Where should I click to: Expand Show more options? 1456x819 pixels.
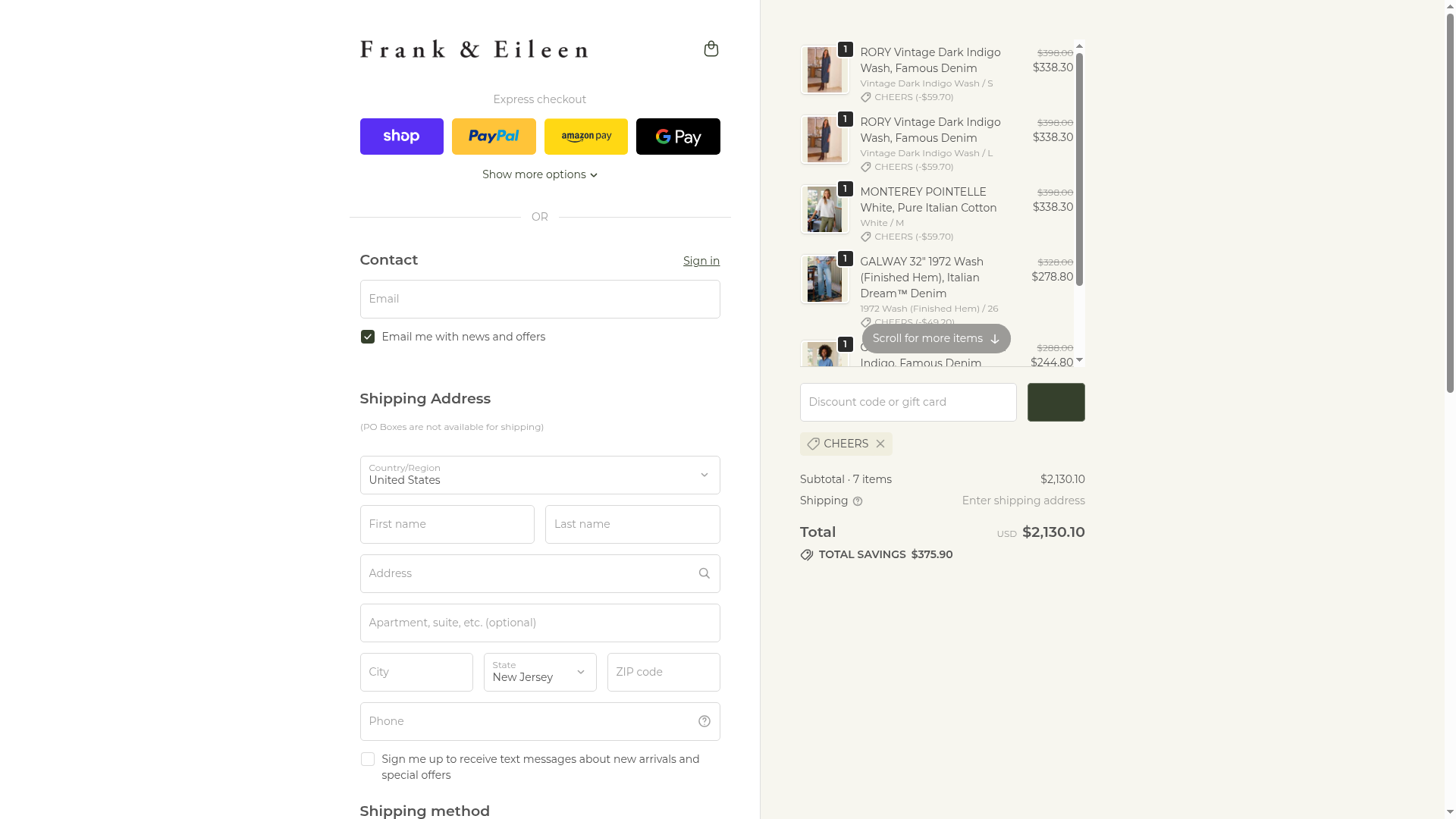point(539,174)
